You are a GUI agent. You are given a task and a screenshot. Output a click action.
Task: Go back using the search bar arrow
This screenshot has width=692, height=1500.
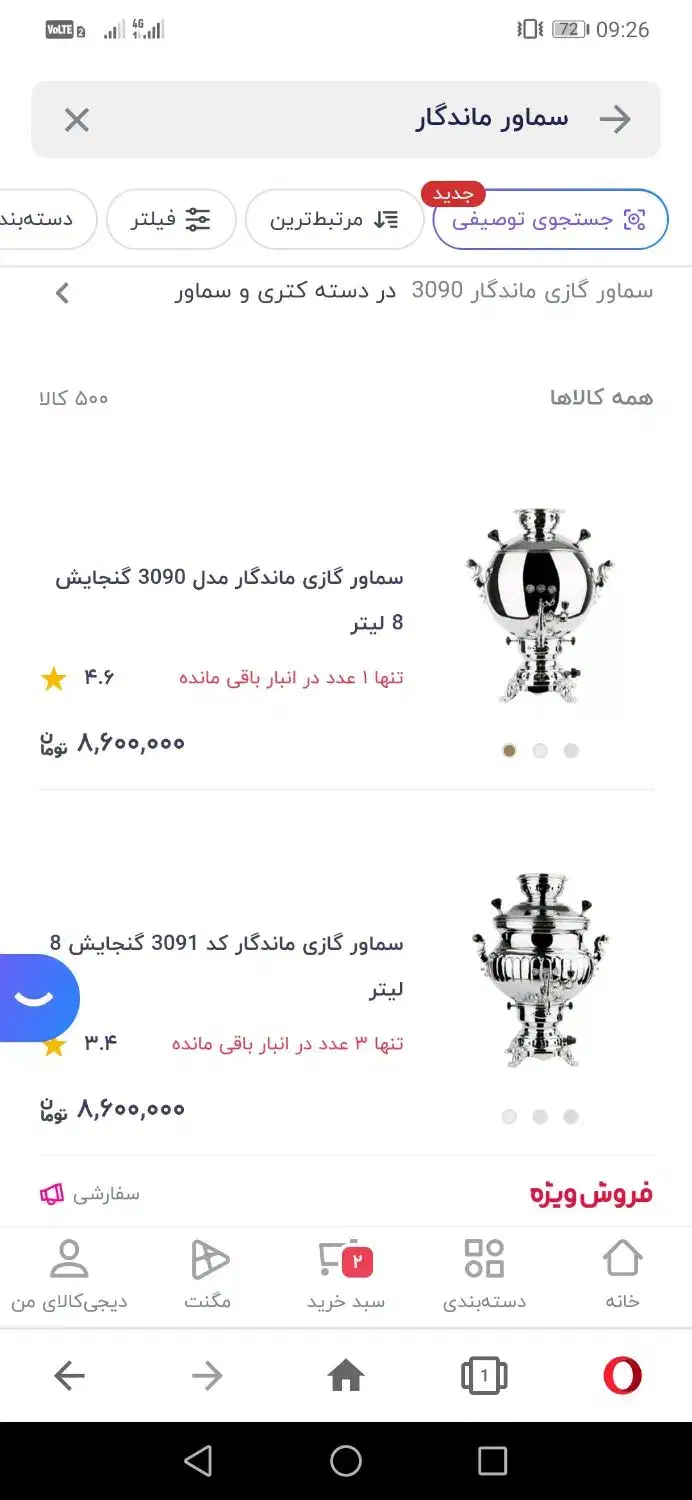[615, 120]
